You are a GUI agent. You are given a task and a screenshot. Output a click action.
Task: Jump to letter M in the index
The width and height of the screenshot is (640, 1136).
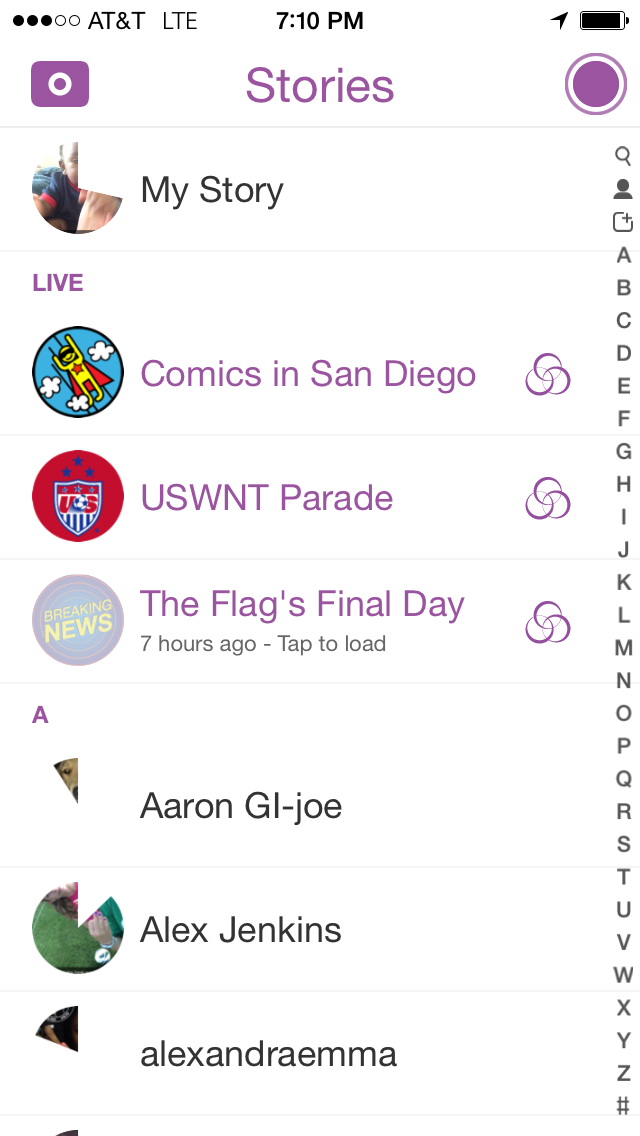(x=623, y=648)
